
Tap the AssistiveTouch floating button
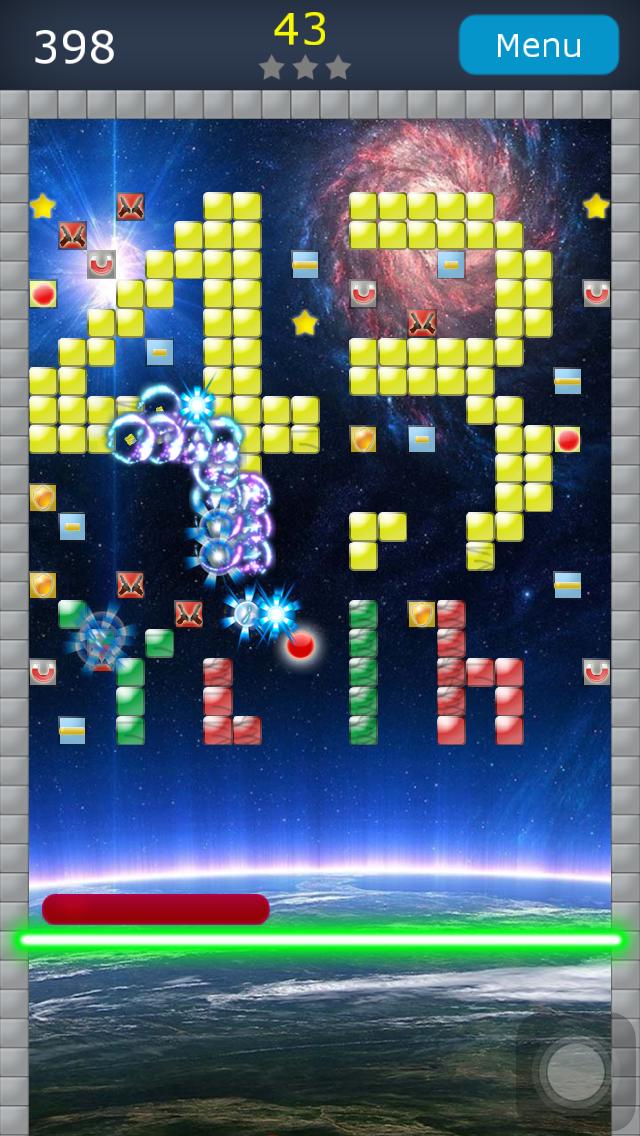[x=575, y=1072]
